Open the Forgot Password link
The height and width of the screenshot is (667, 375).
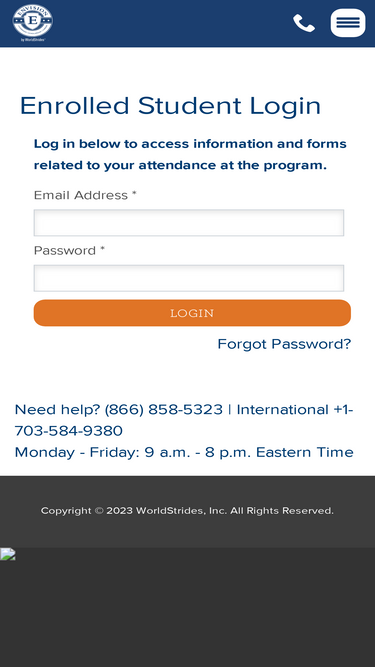pos(284,344)
